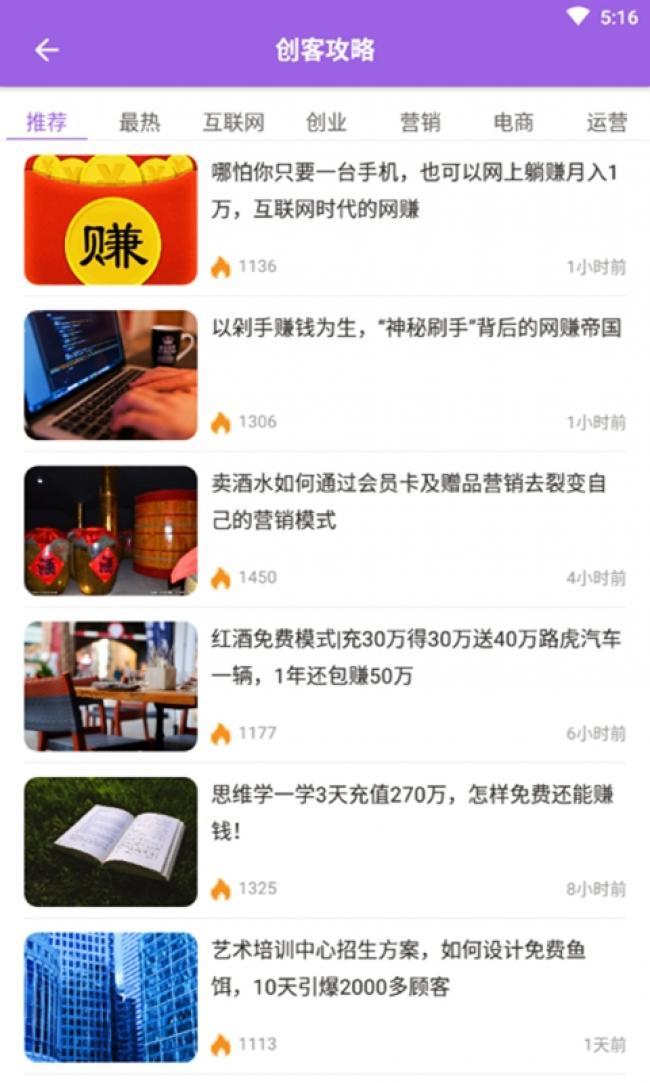Viewport: 650px width, 1083px height.
Task: Read the 神秘刷手 网赚帝国 article
Action: pos(325,374)
